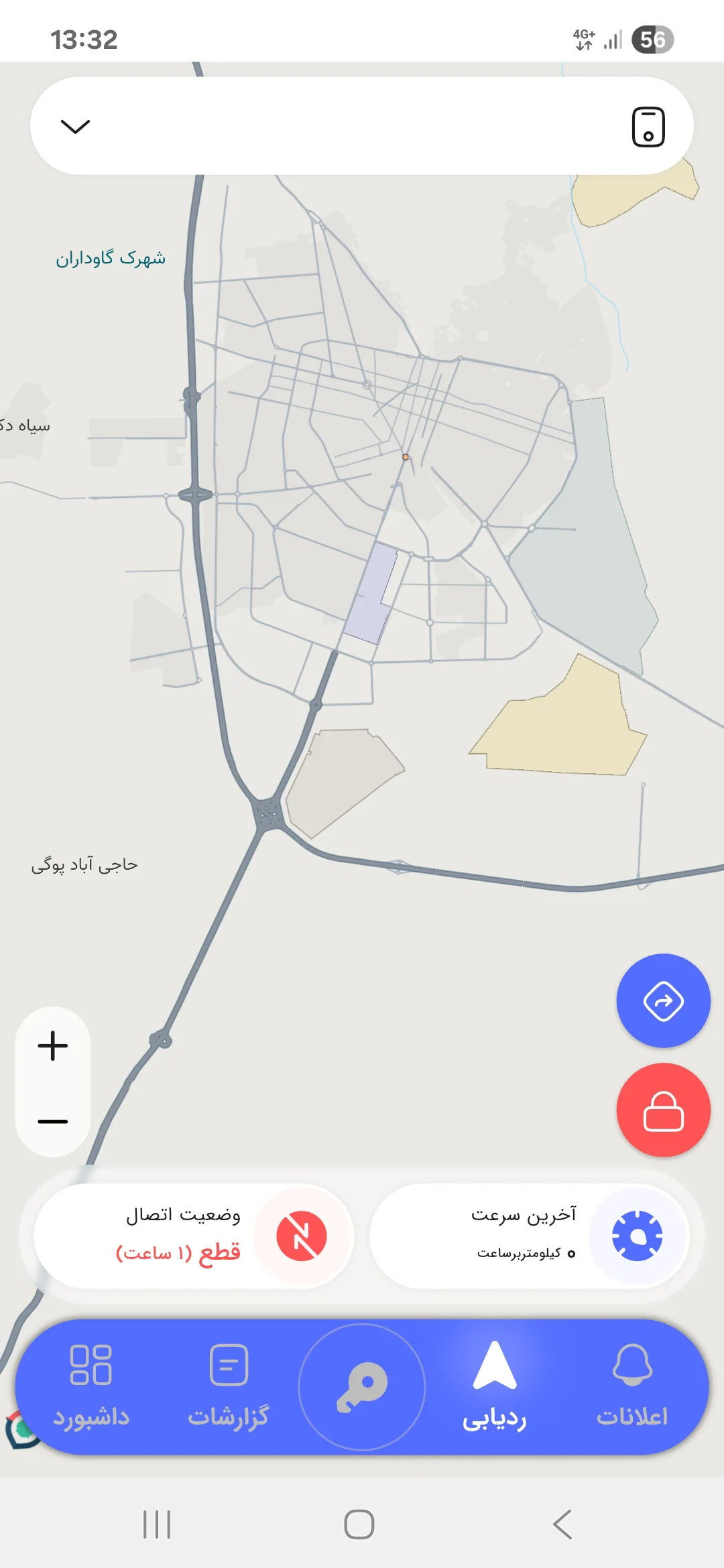Tap the red lock button
This screenshot has height=1568, width=724.
point(663,1110)
